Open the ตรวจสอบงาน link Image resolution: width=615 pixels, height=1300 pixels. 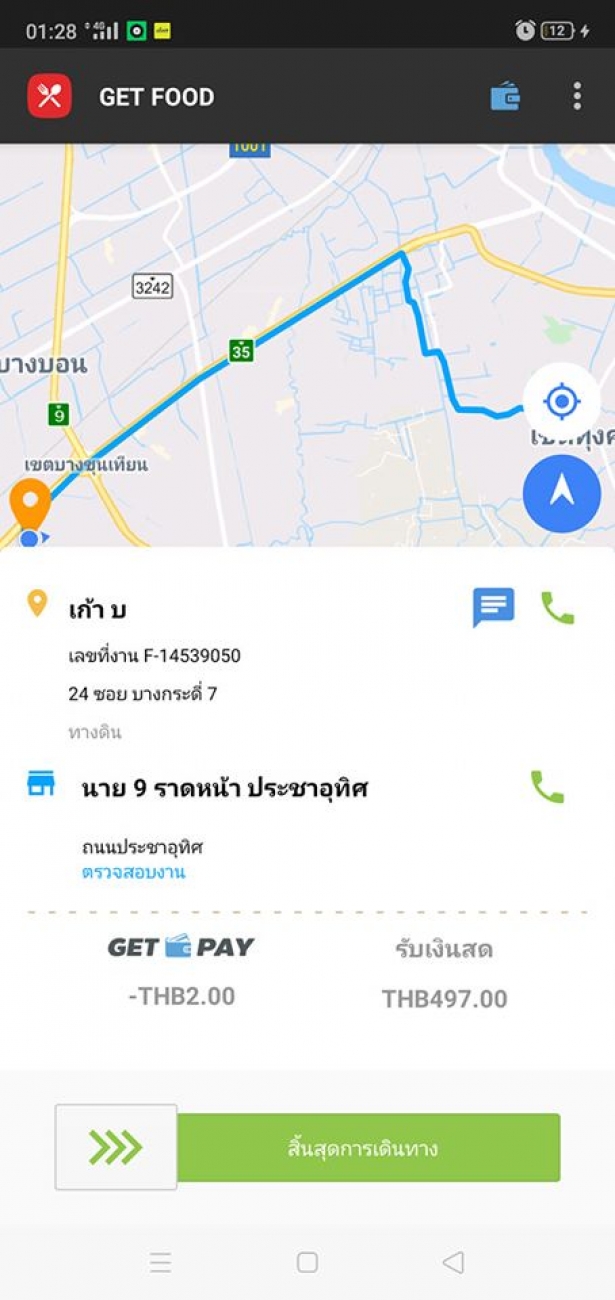133,872
